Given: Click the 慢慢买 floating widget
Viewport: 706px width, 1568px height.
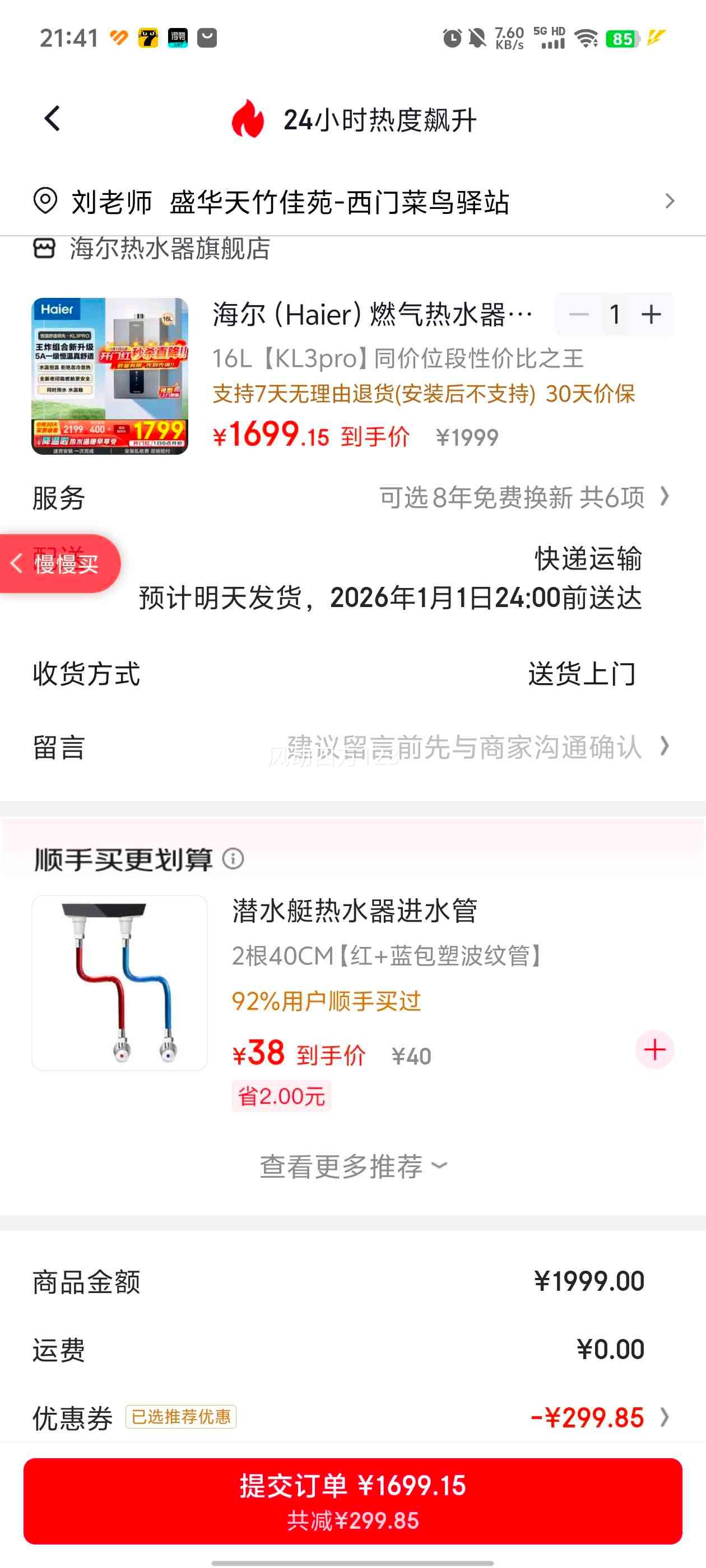Looking at the screenshot, I should 61,564.
